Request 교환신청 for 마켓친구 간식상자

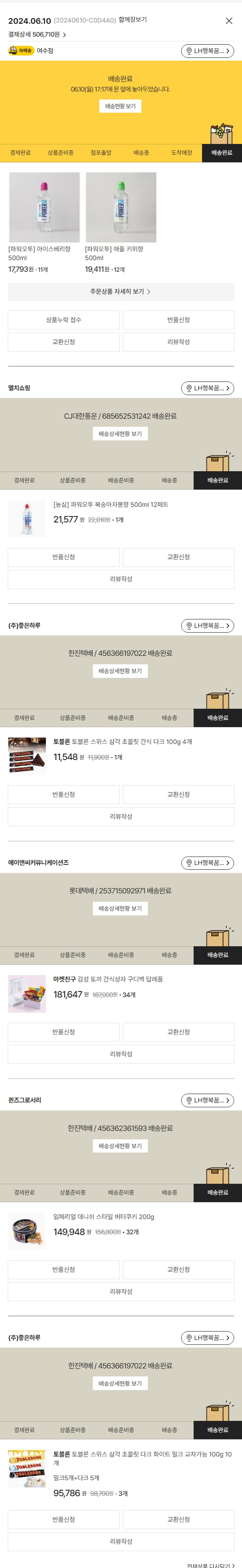click(x=178, y=1032)
